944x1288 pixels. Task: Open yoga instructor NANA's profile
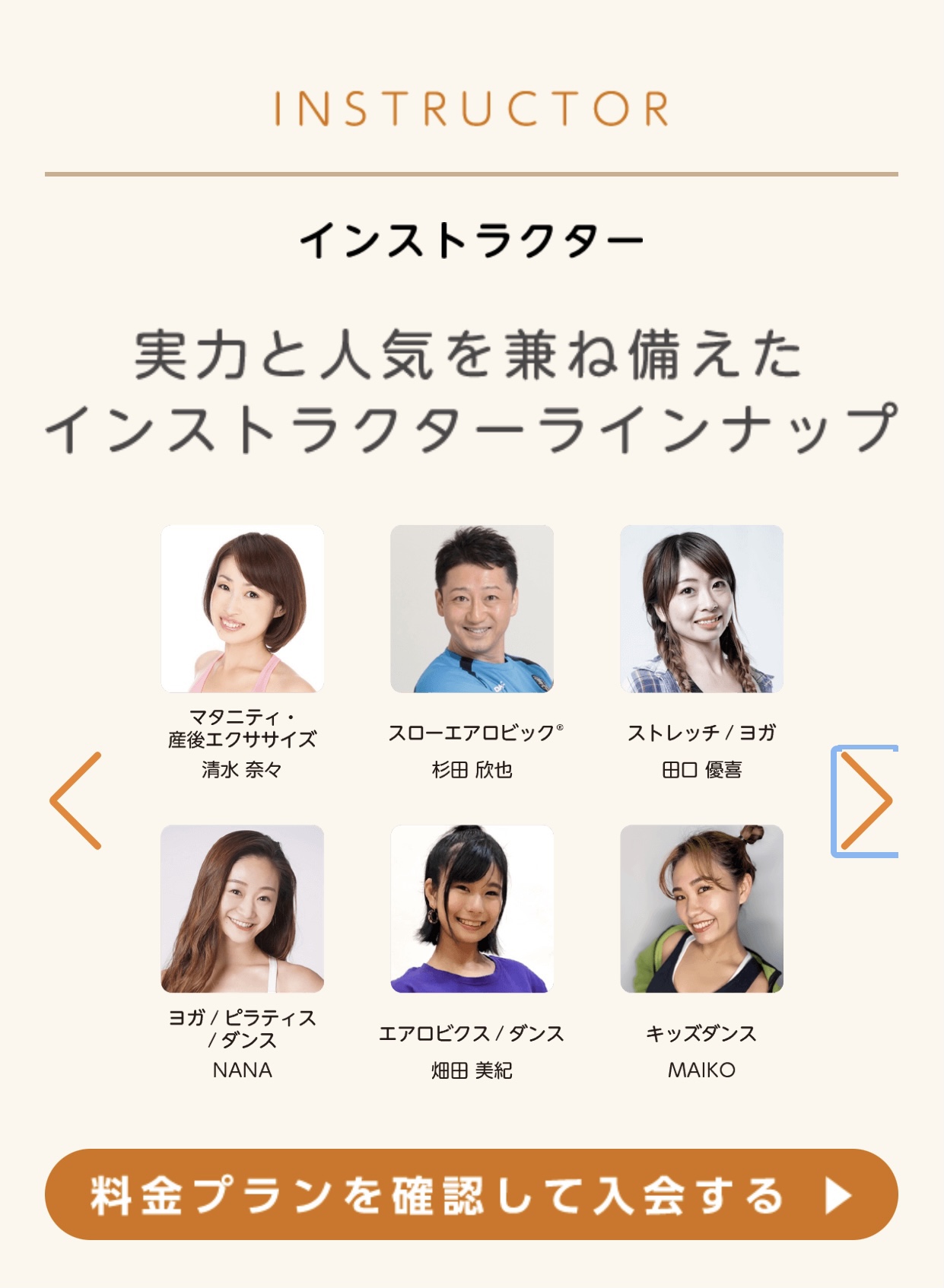click(x=243, y=908)
